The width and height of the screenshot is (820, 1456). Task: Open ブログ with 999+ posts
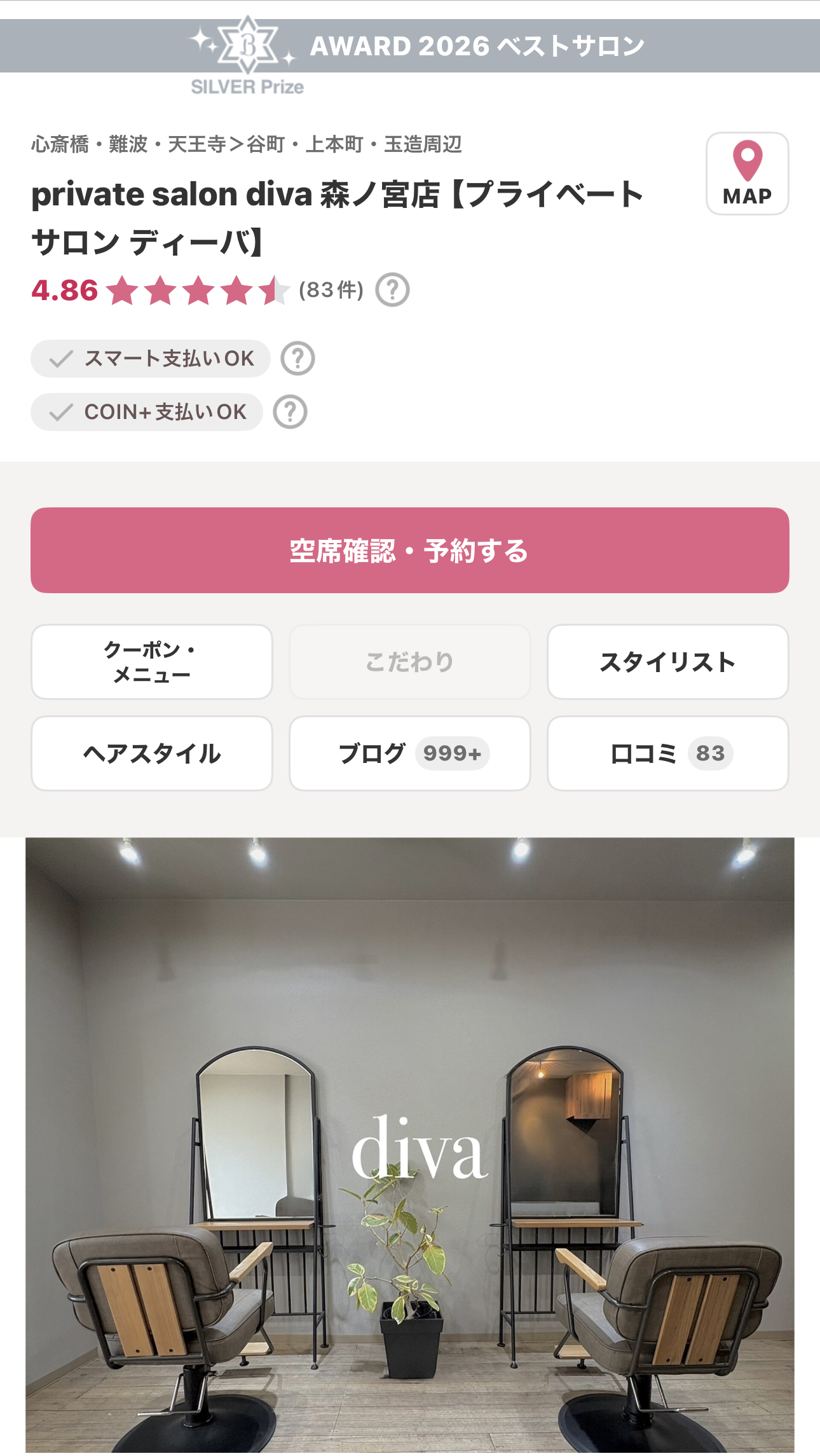tap(410, 753)
